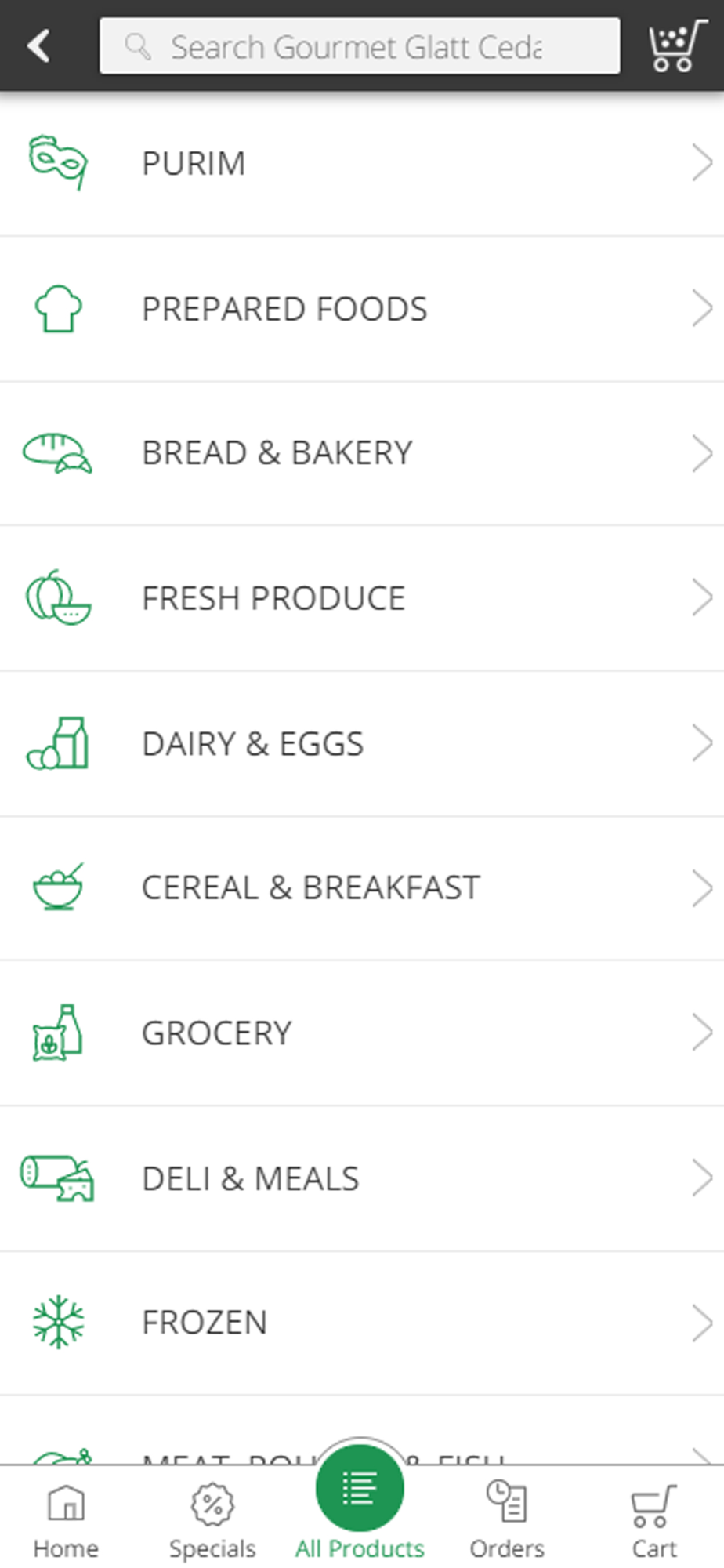The image size is (724, 1568).
Task: Open DELI & MEALS
Action: (x=362, y=1178)
